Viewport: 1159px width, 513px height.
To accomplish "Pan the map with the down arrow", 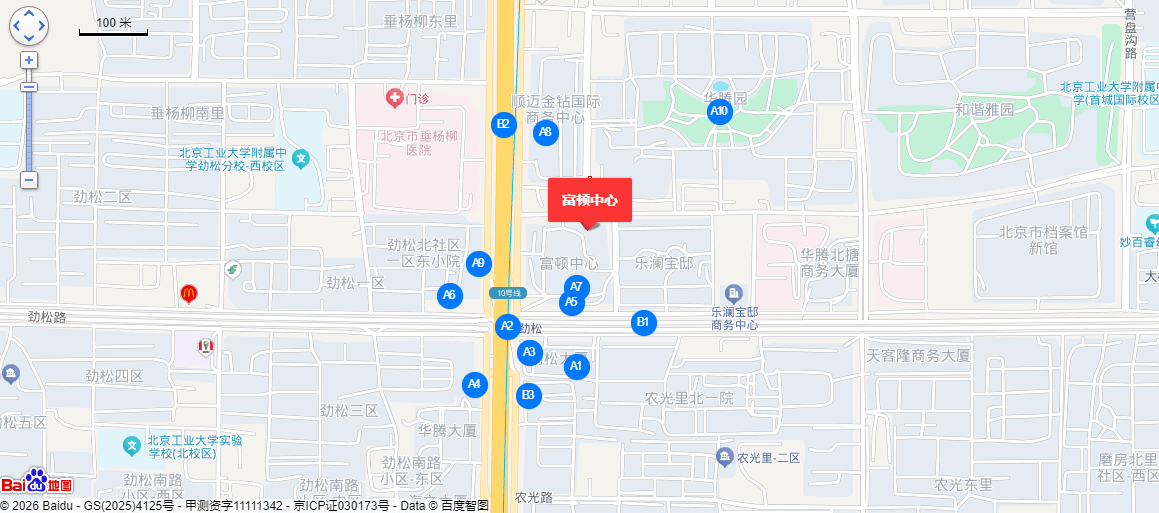I will point(29,40).
